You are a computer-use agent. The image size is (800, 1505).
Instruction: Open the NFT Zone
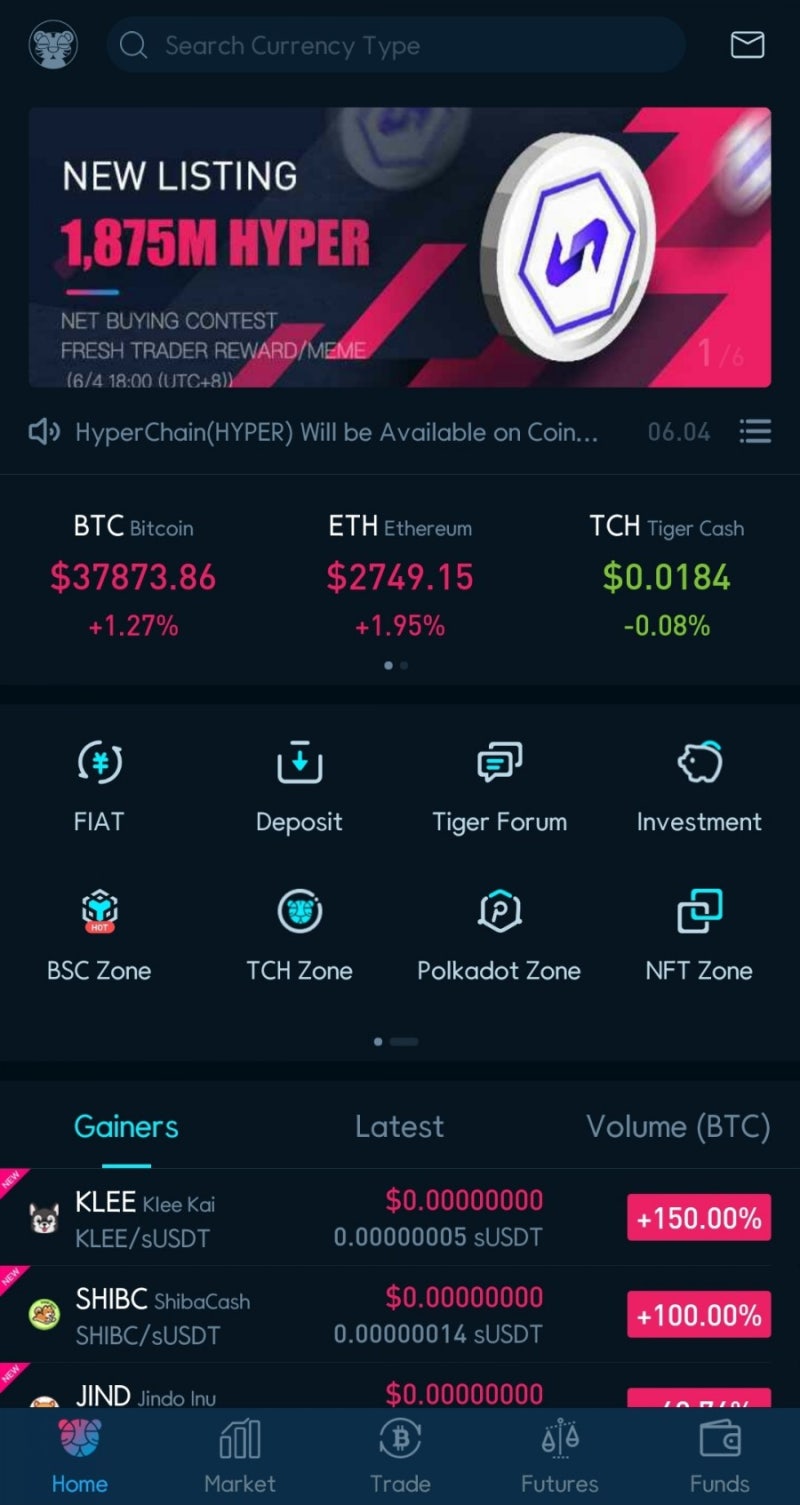[698, 933]
